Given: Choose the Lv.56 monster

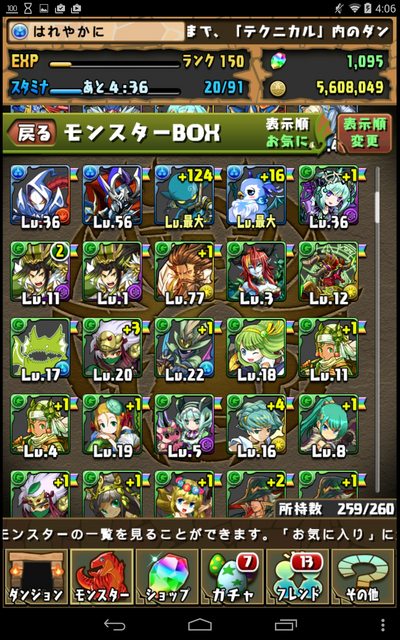Looking at the screenshot, I should [113, 197].
